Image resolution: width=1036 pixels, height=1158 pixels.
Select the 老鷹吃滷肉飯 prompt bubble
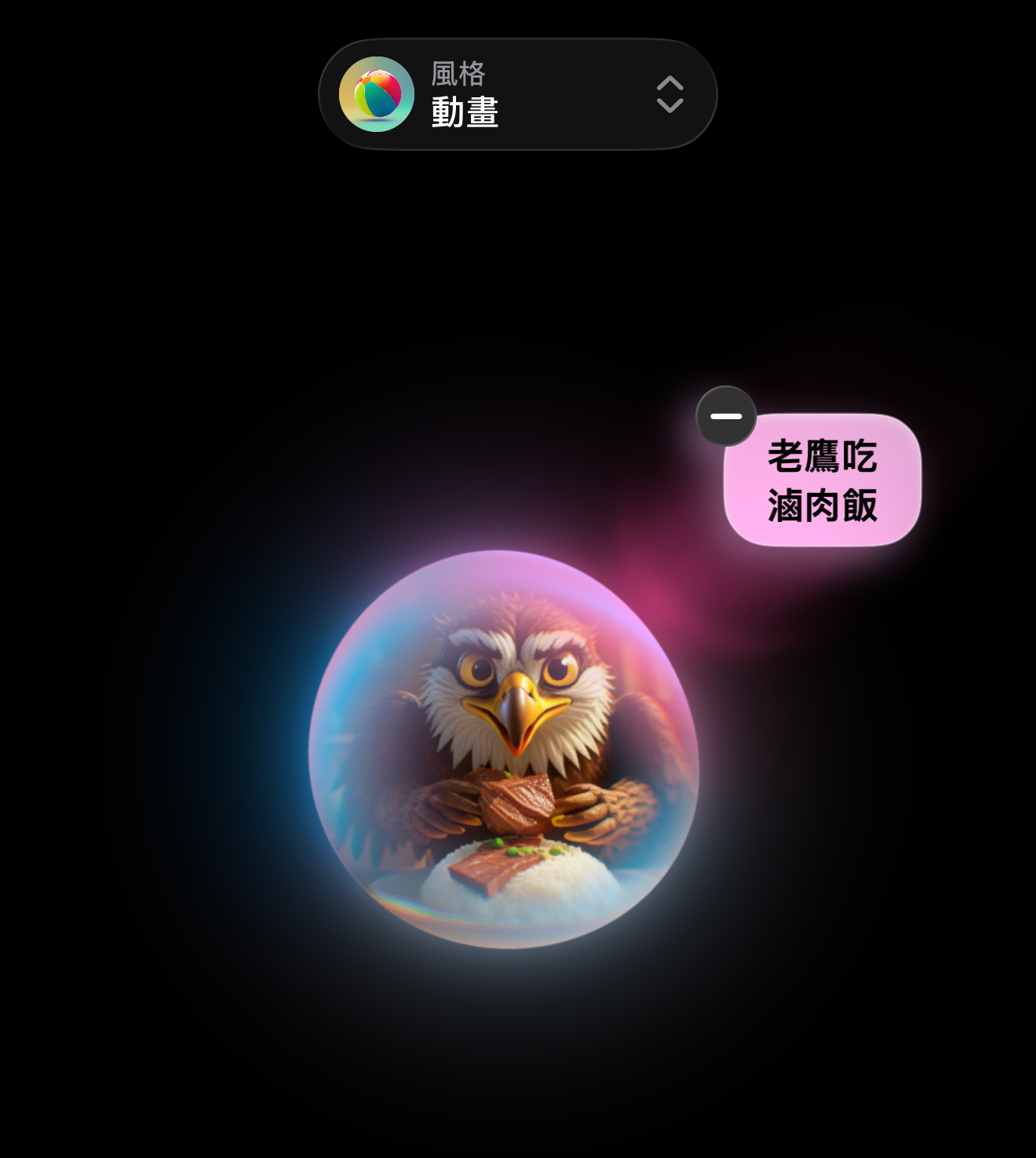[823, 482]
